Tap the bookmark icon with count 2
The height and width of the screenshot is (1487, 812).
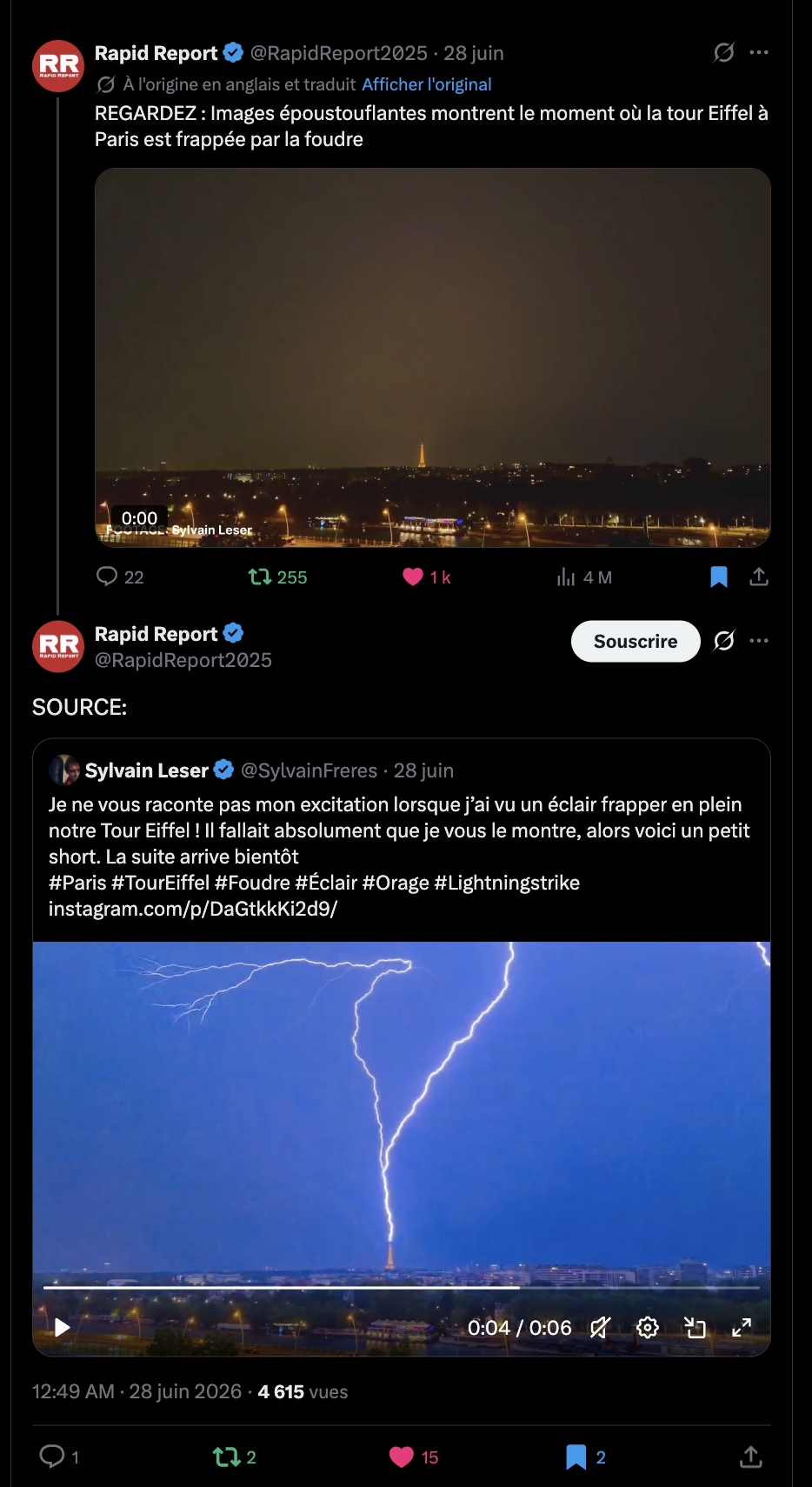pos(585,1457)
